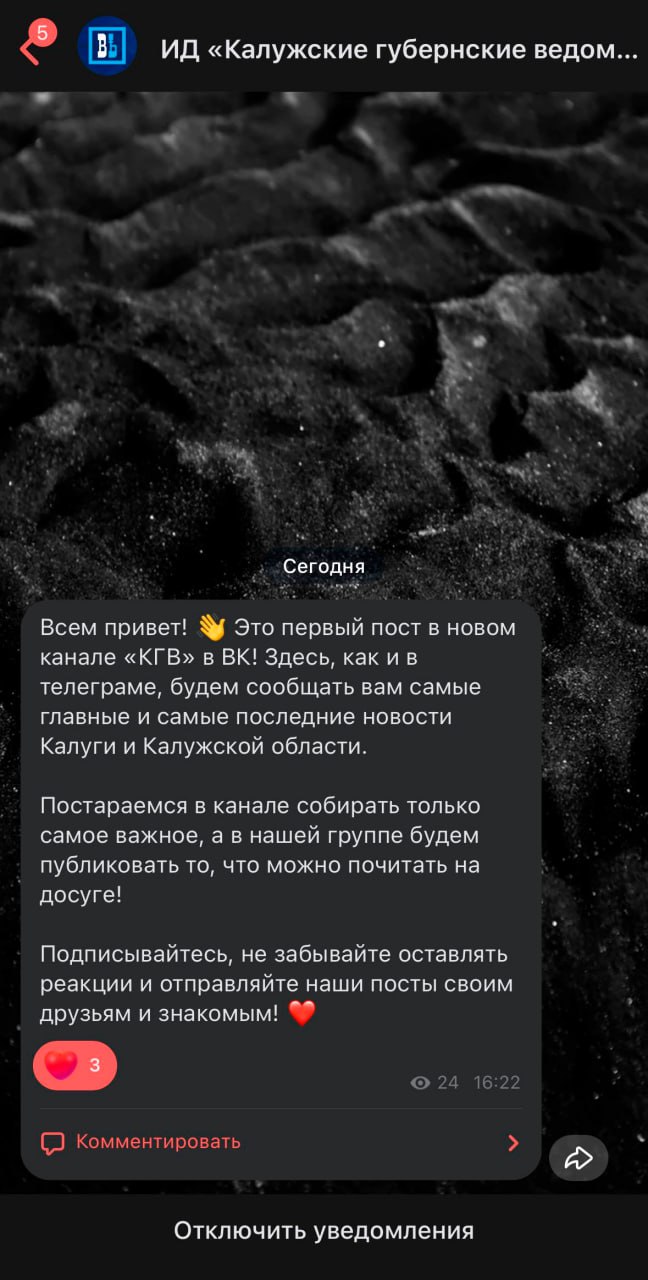Screen dimensions: 648x1280
Task: Open channel info via the title «Калужские губернские ведом…»
Action: pos(399,47)
